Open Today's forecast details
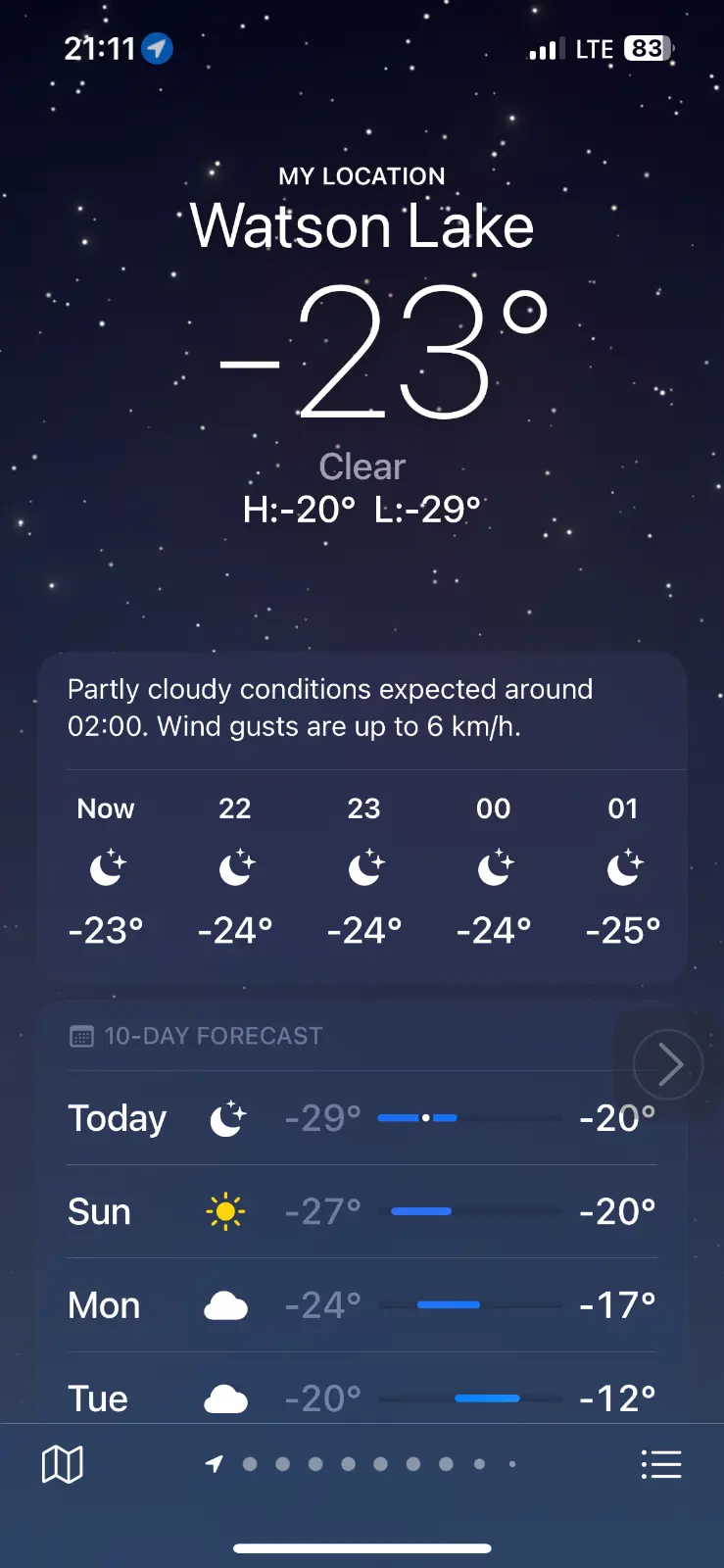 pos(362,1118)
